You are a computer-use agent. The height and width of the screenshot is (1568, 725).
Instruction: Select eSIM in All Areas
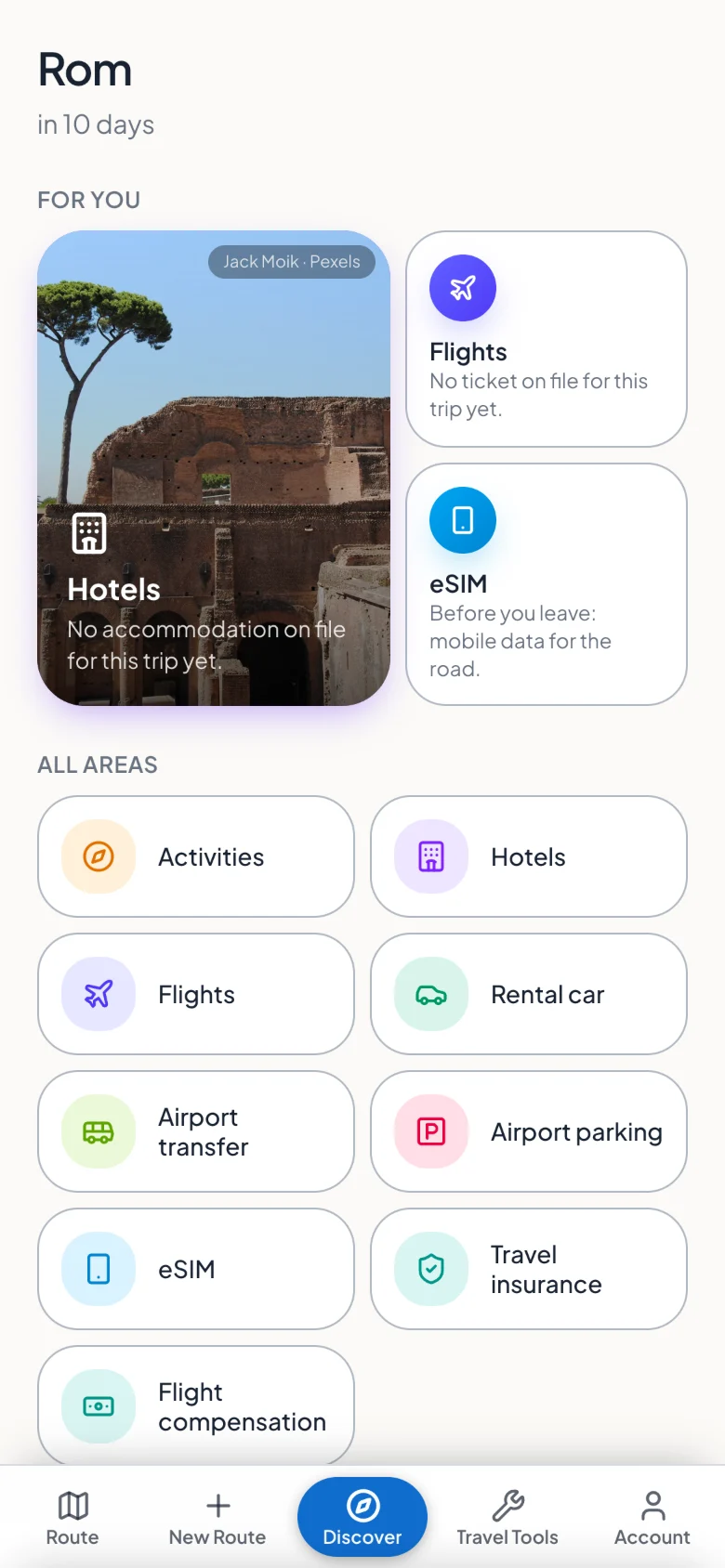(196, 1269)
